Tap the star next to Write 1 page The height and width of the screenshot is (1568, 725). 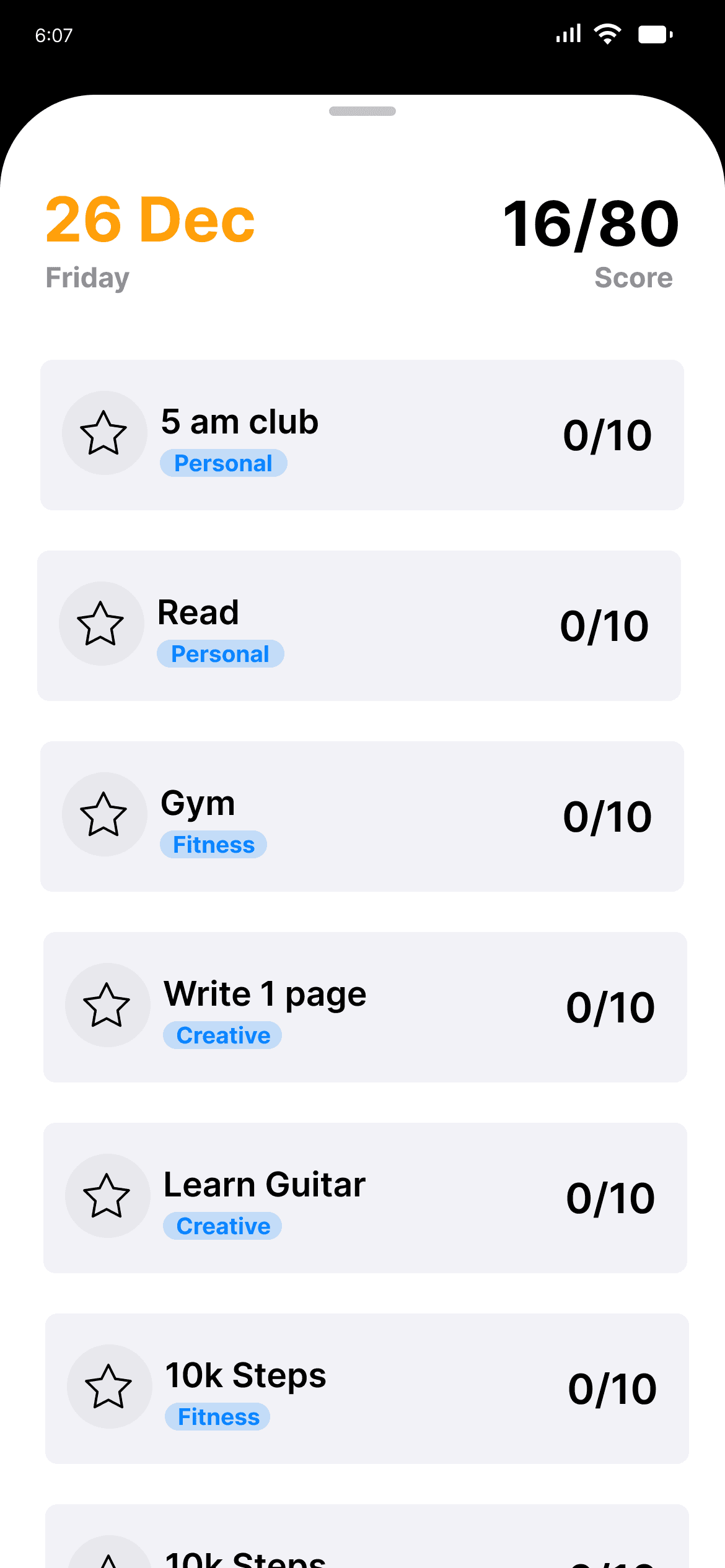coord(107,1006)
